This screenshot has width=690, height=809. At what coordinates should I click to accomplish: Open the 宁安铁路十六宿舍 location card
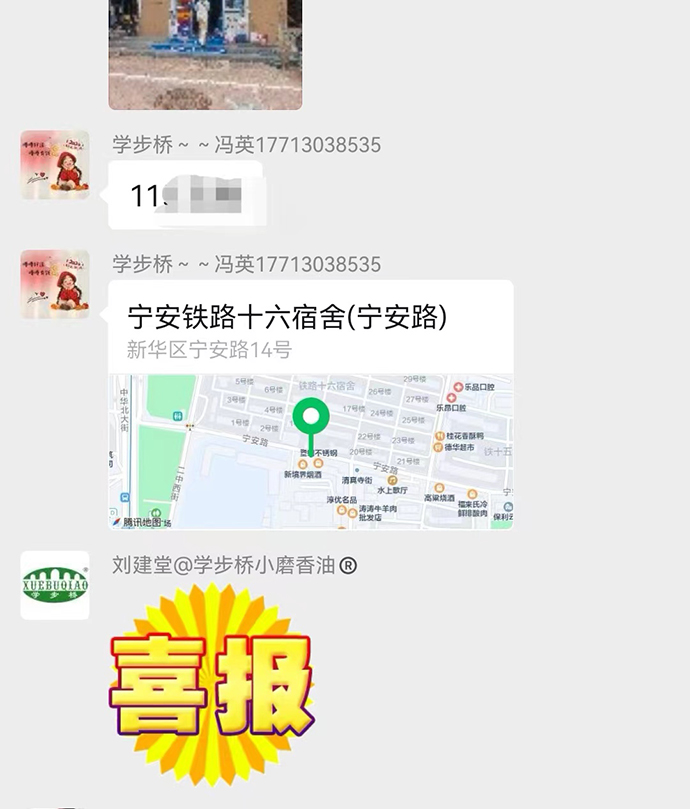[311, 404]
